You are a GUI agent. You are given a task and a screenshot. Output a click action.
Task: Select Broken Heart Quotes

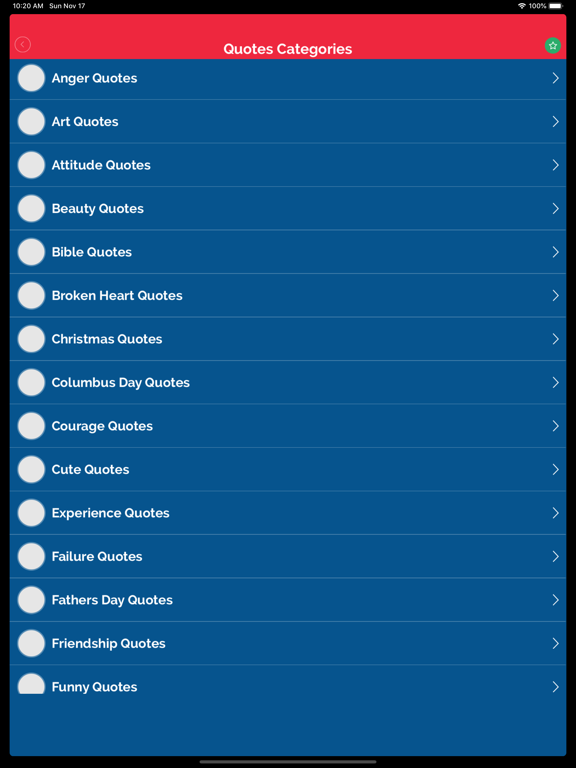pos(288,295)
